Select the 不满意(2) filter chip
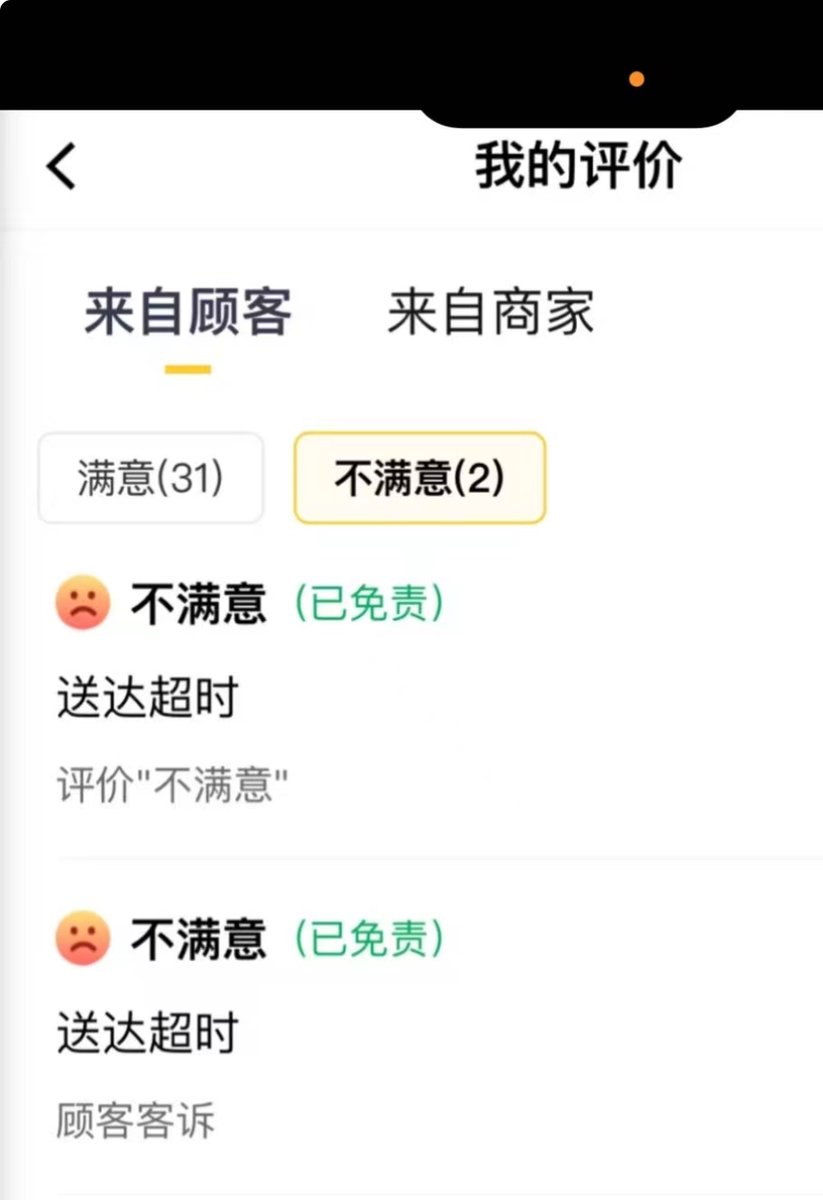The width and height of the screenshot is (823, 1200). 420,478
